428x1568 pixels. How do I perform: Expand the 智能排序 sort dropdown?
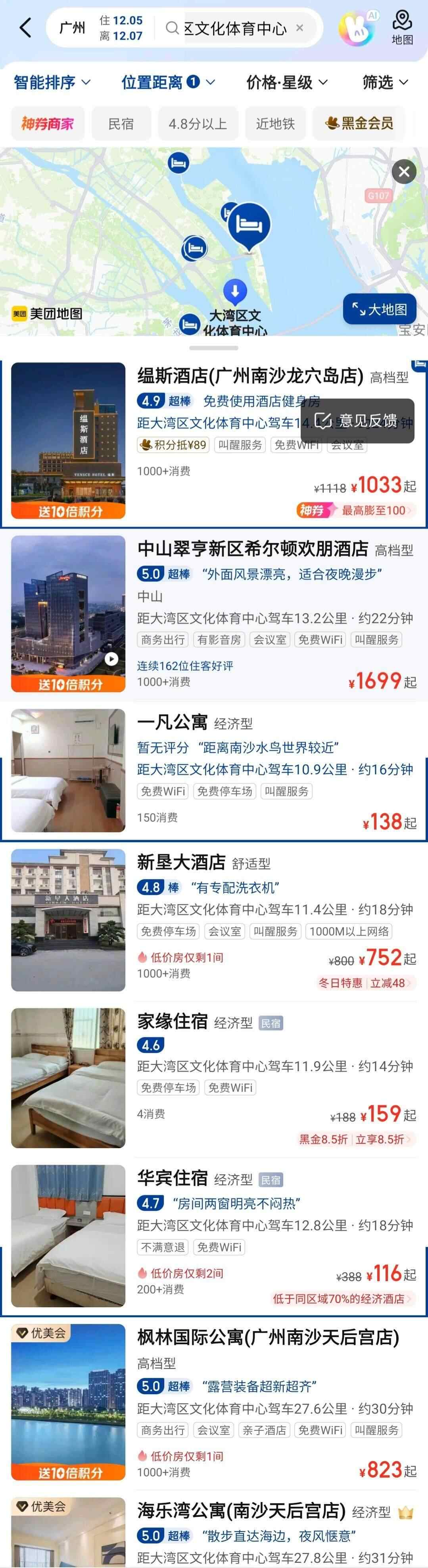click(x=52, y=82)
